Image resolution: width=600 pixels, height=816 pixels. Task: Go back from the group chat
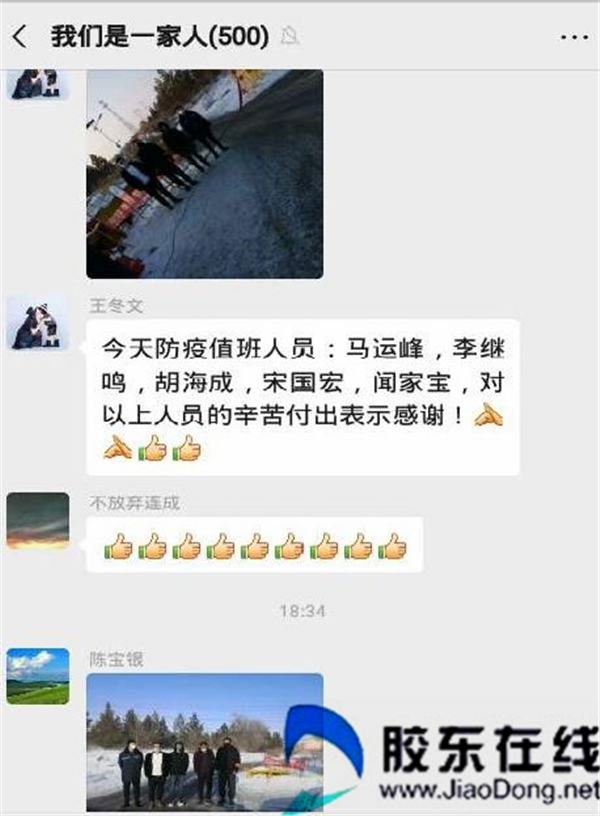click(20, 38)
